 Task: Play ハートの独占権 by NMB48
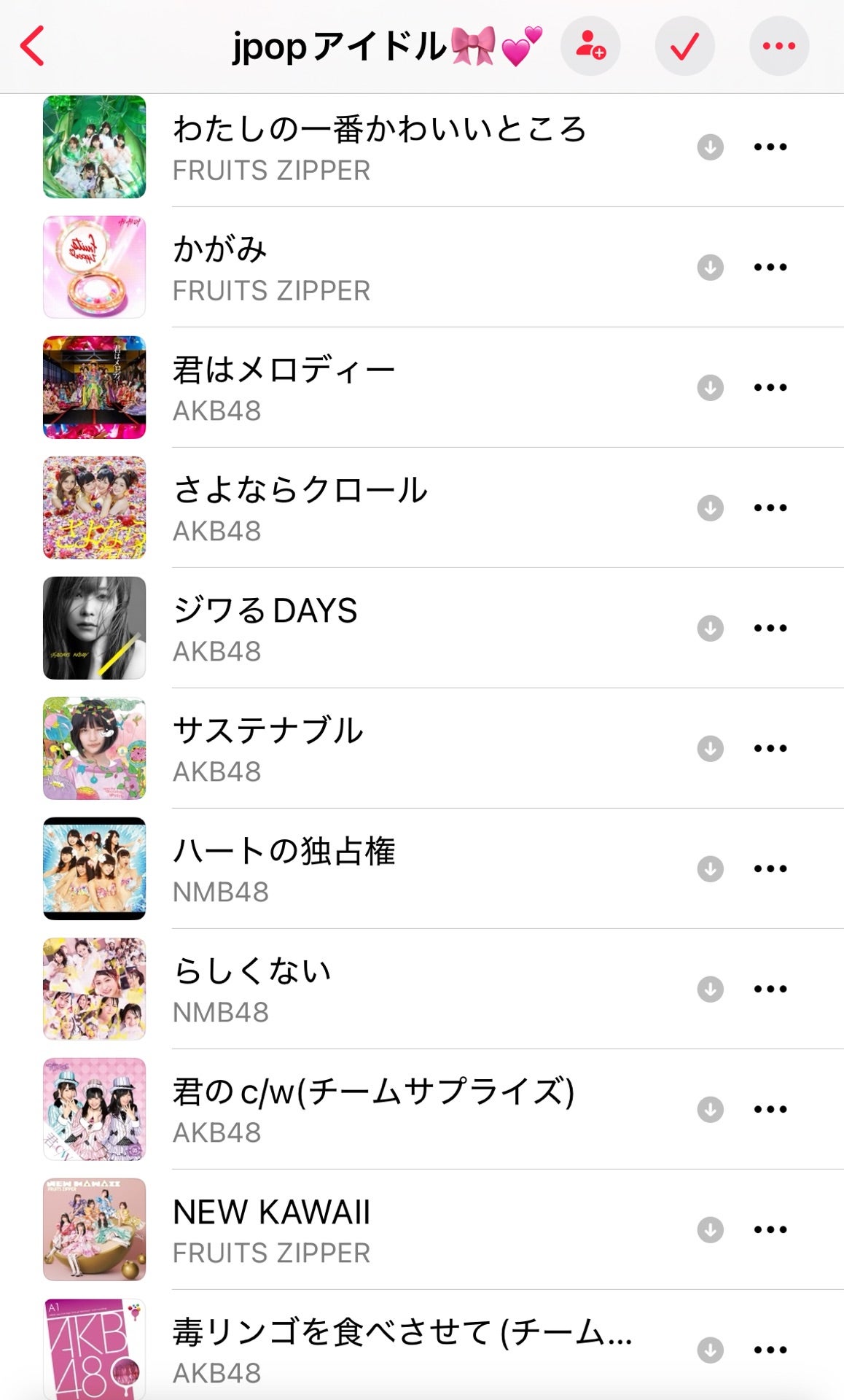284,868
